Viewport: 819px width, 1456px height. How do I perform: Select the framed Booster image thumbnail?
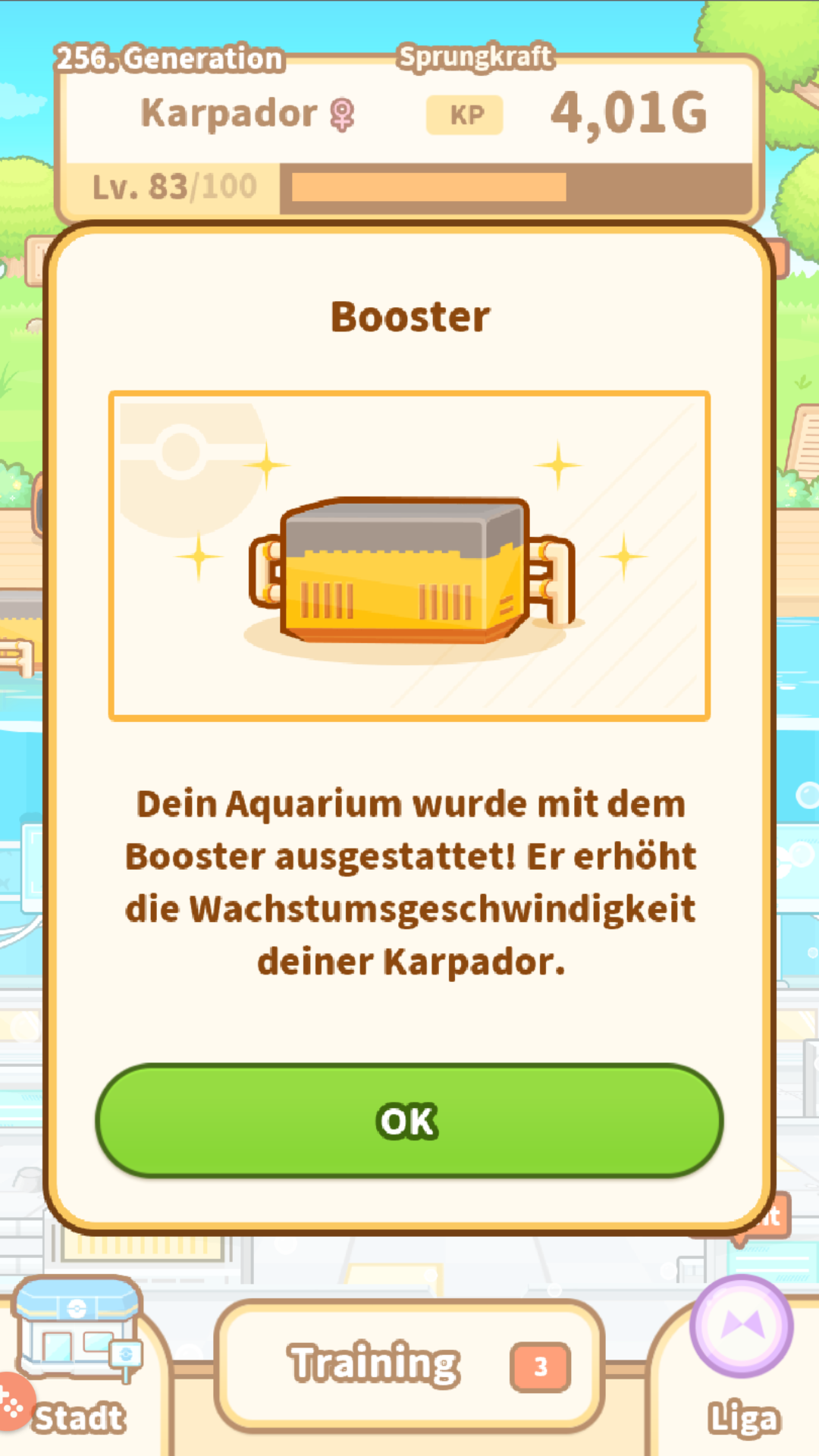pos(409,554)
